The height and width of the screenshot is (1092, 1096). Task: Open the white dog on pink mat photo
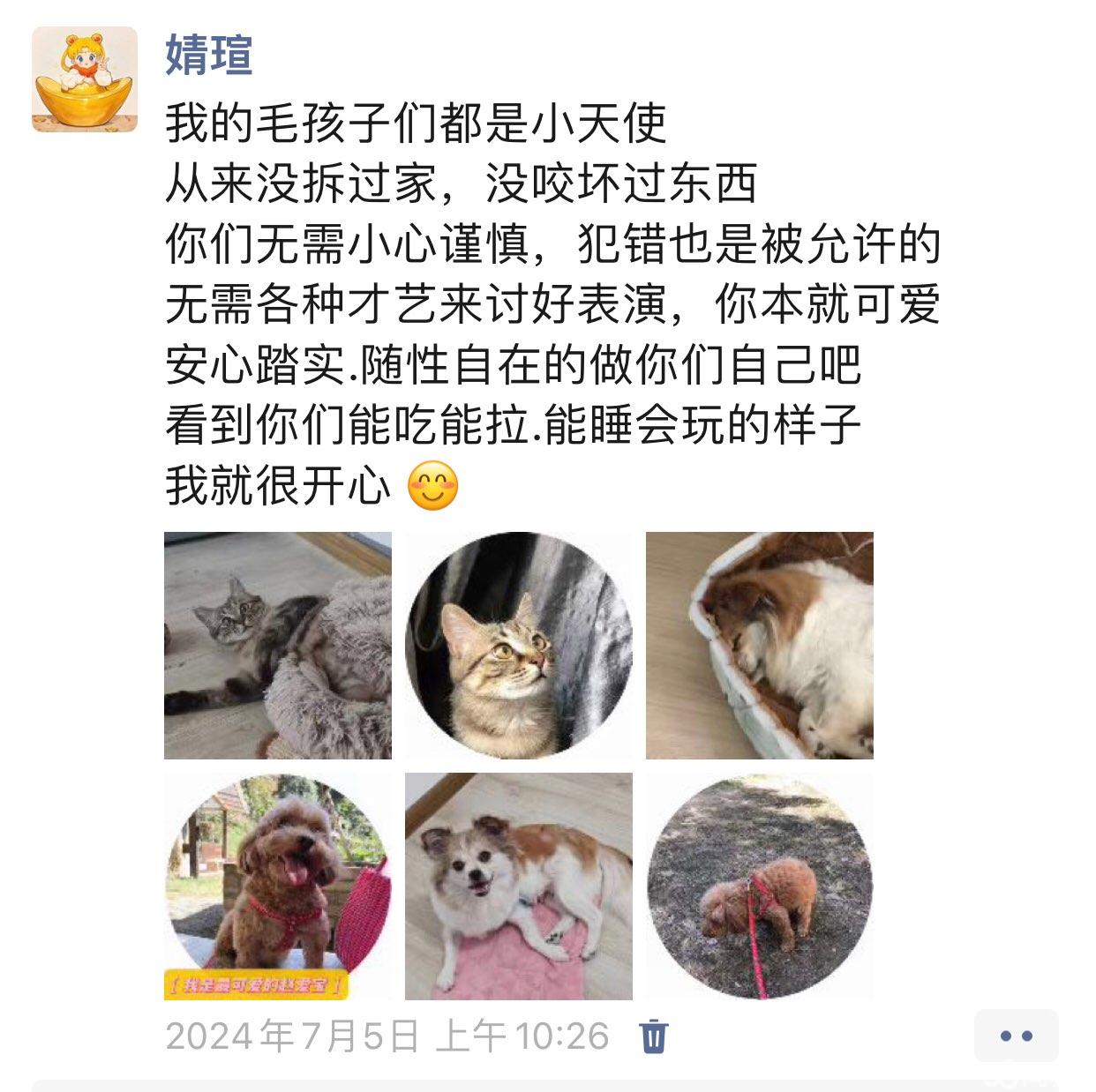pos(519,886)
